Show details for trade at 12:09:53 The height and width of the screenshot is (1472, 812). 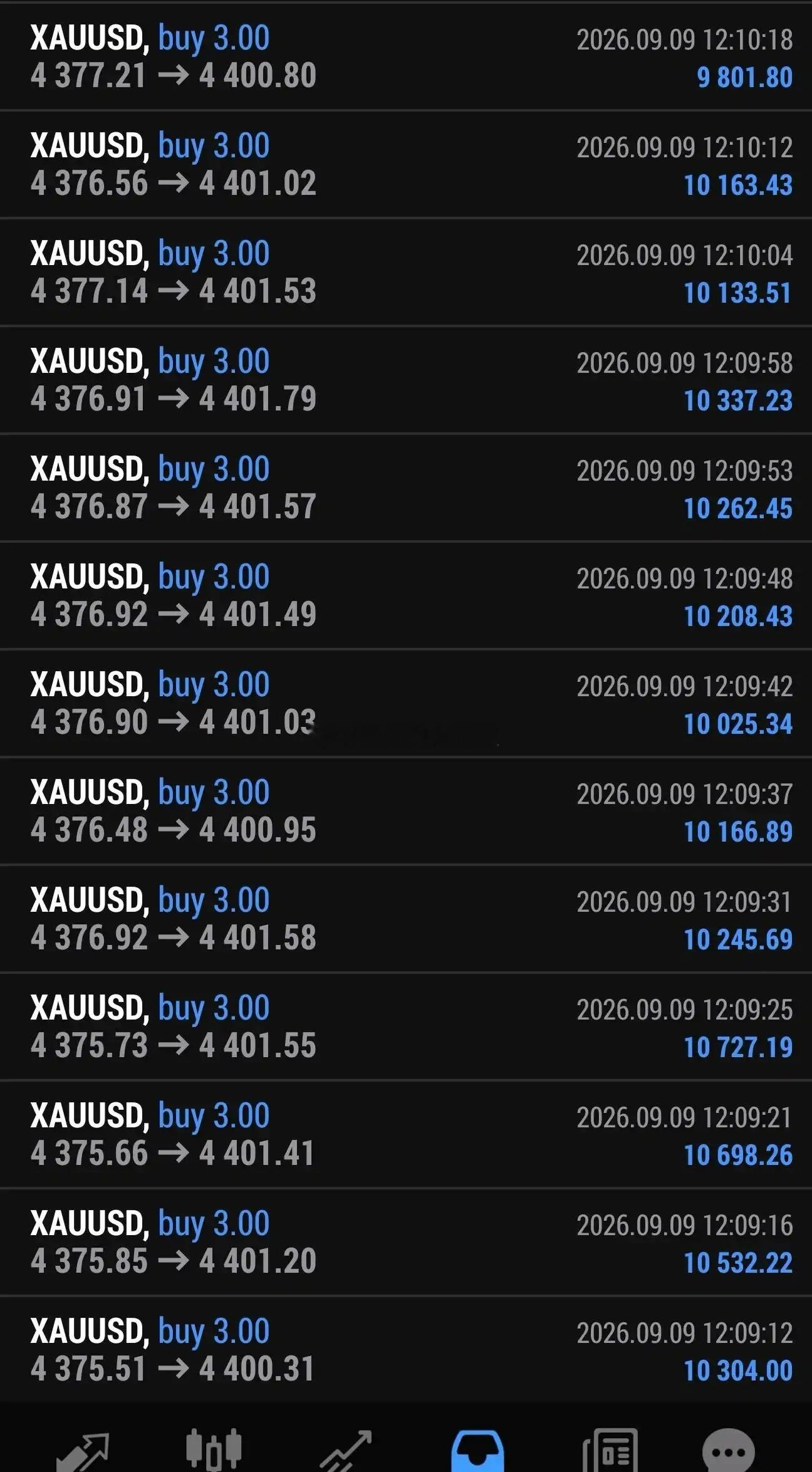coord(406,488)
